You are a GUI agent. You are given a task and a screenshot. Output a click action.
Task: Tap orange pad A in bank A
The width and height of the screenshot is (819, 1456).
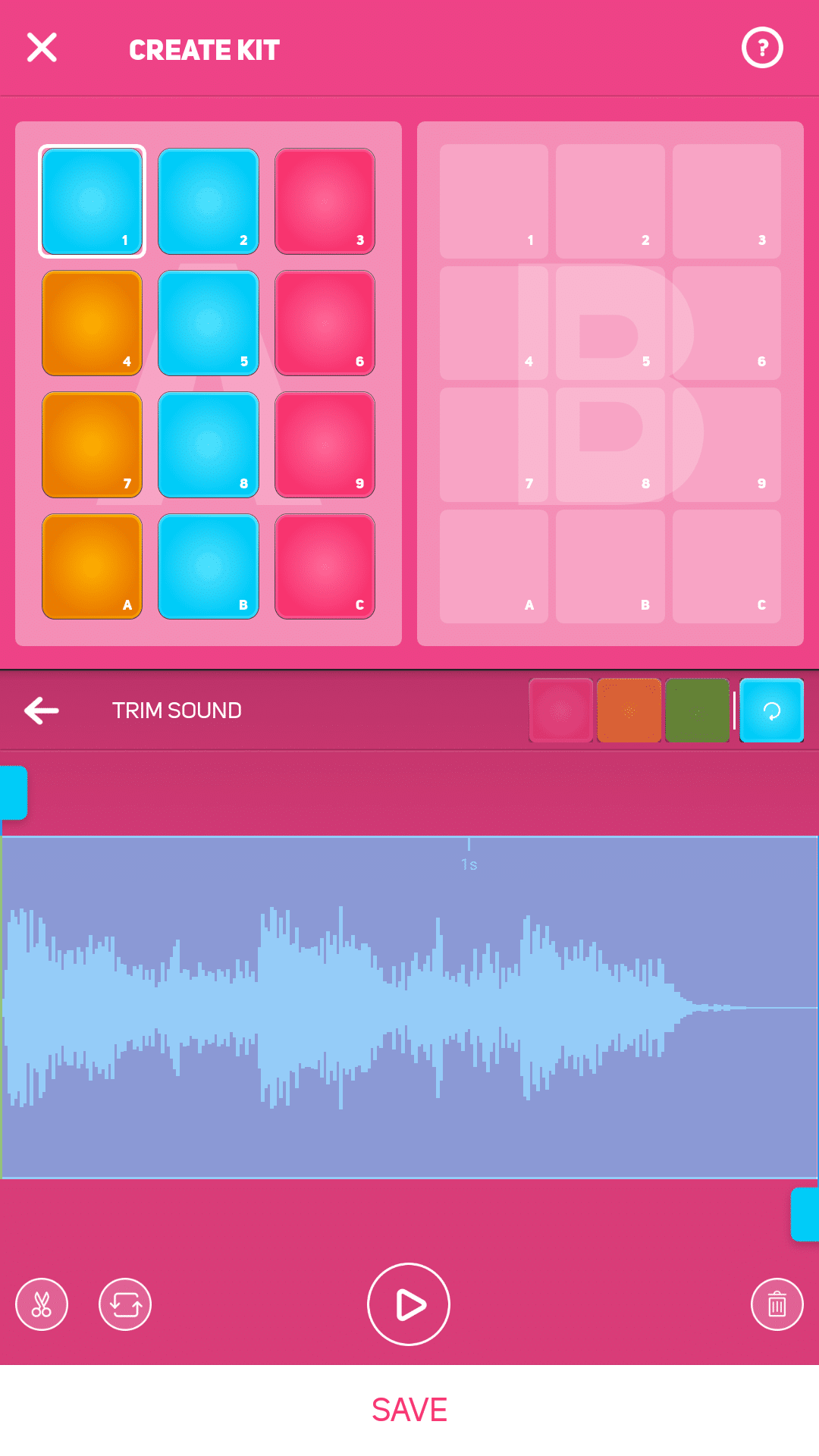tap(92, 566)
